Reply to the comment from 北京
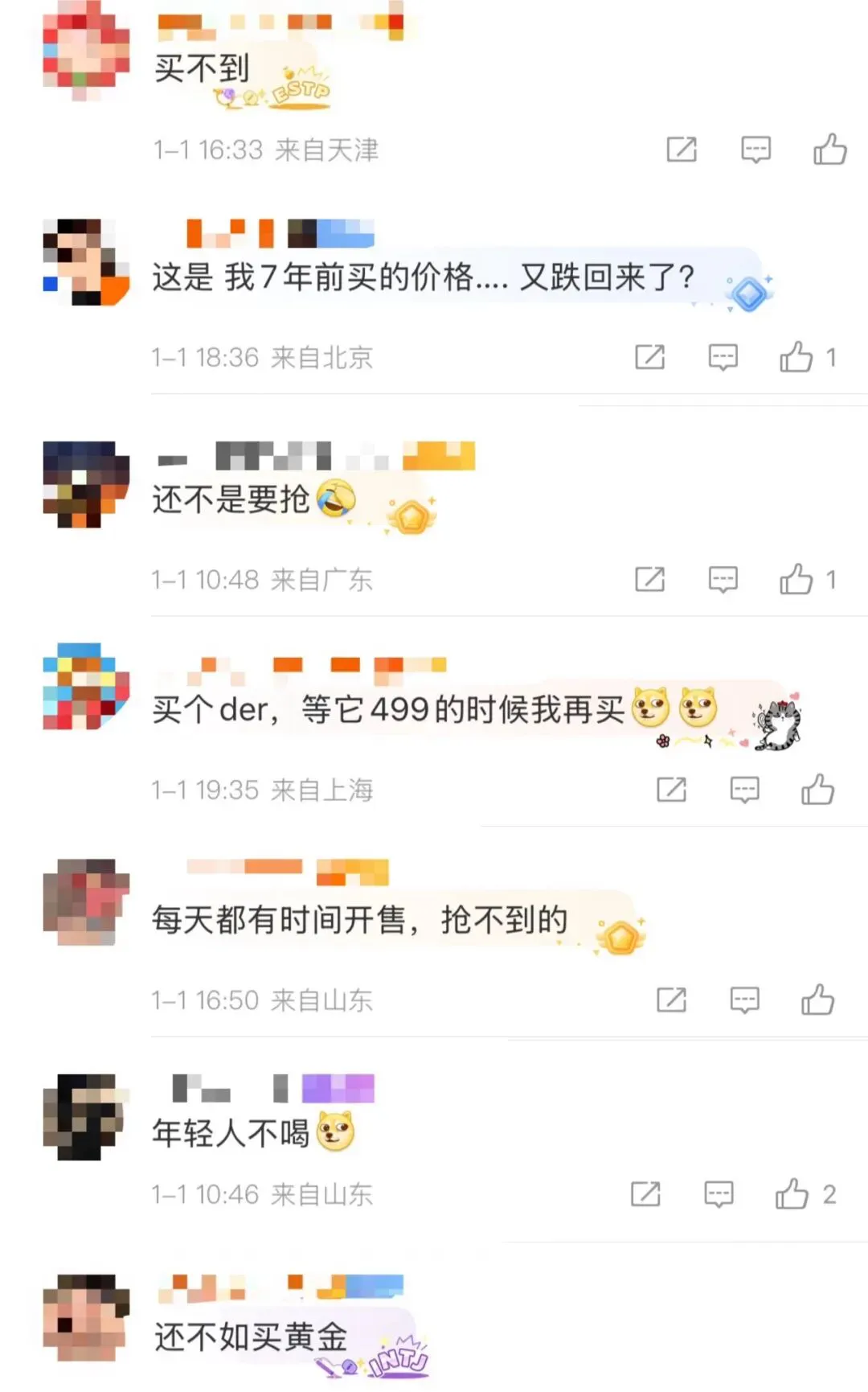This screenshot has height=1392, width=868. pos(723,358)
